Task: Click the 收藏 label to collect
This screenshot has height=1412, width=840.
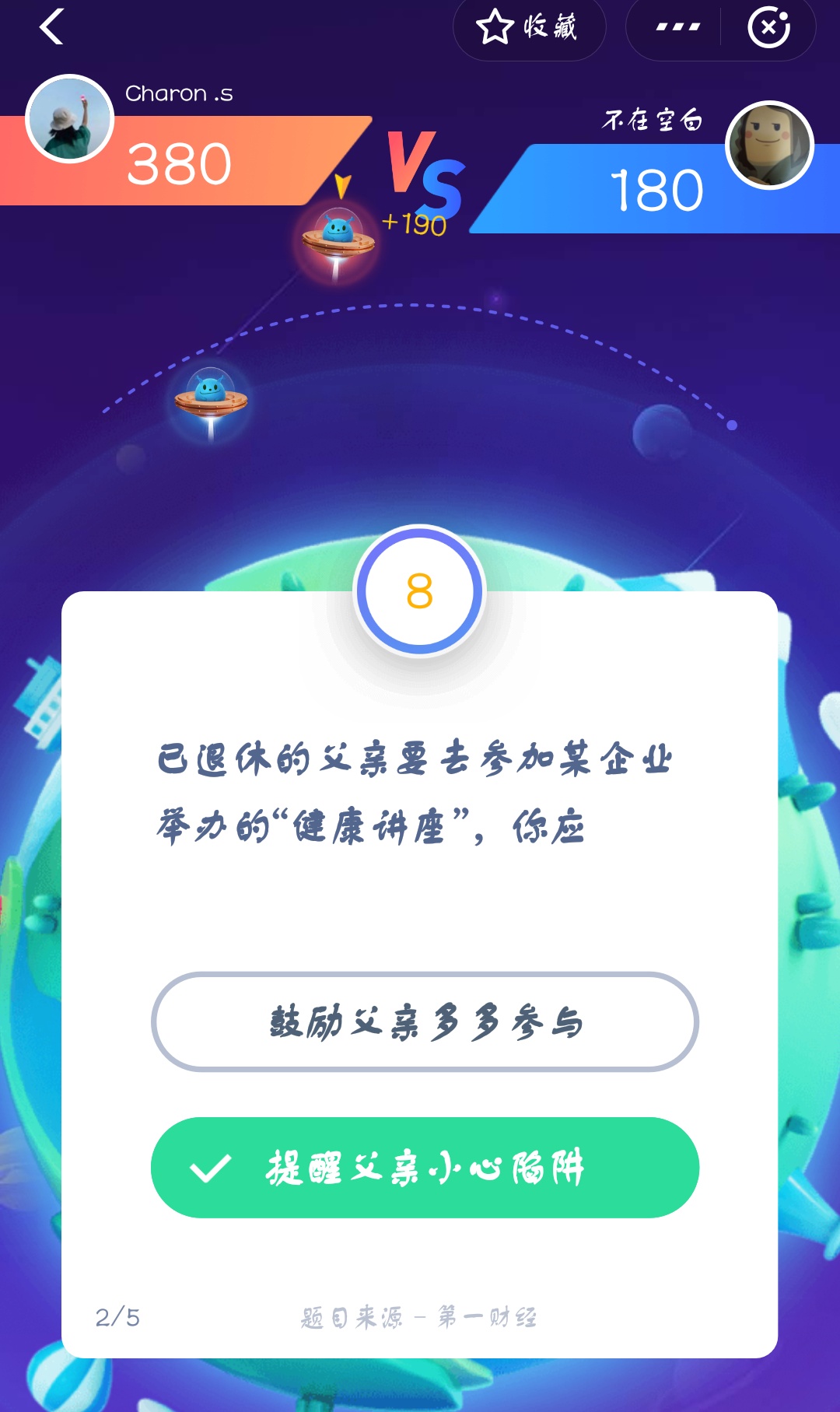Action: [550, 28]
